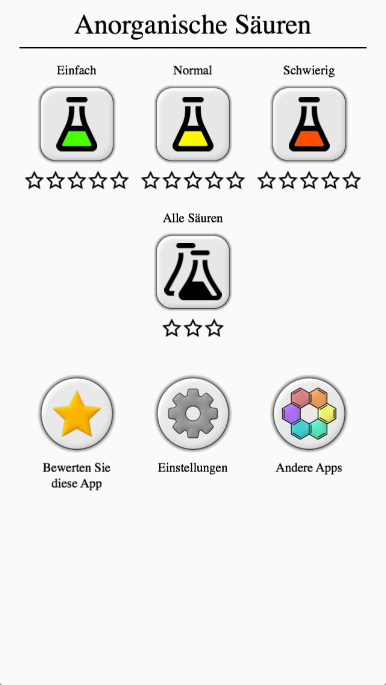Open the Alle Säuren quiz
The height and width of the screenshot is (685, 386).
coord(193,272)
